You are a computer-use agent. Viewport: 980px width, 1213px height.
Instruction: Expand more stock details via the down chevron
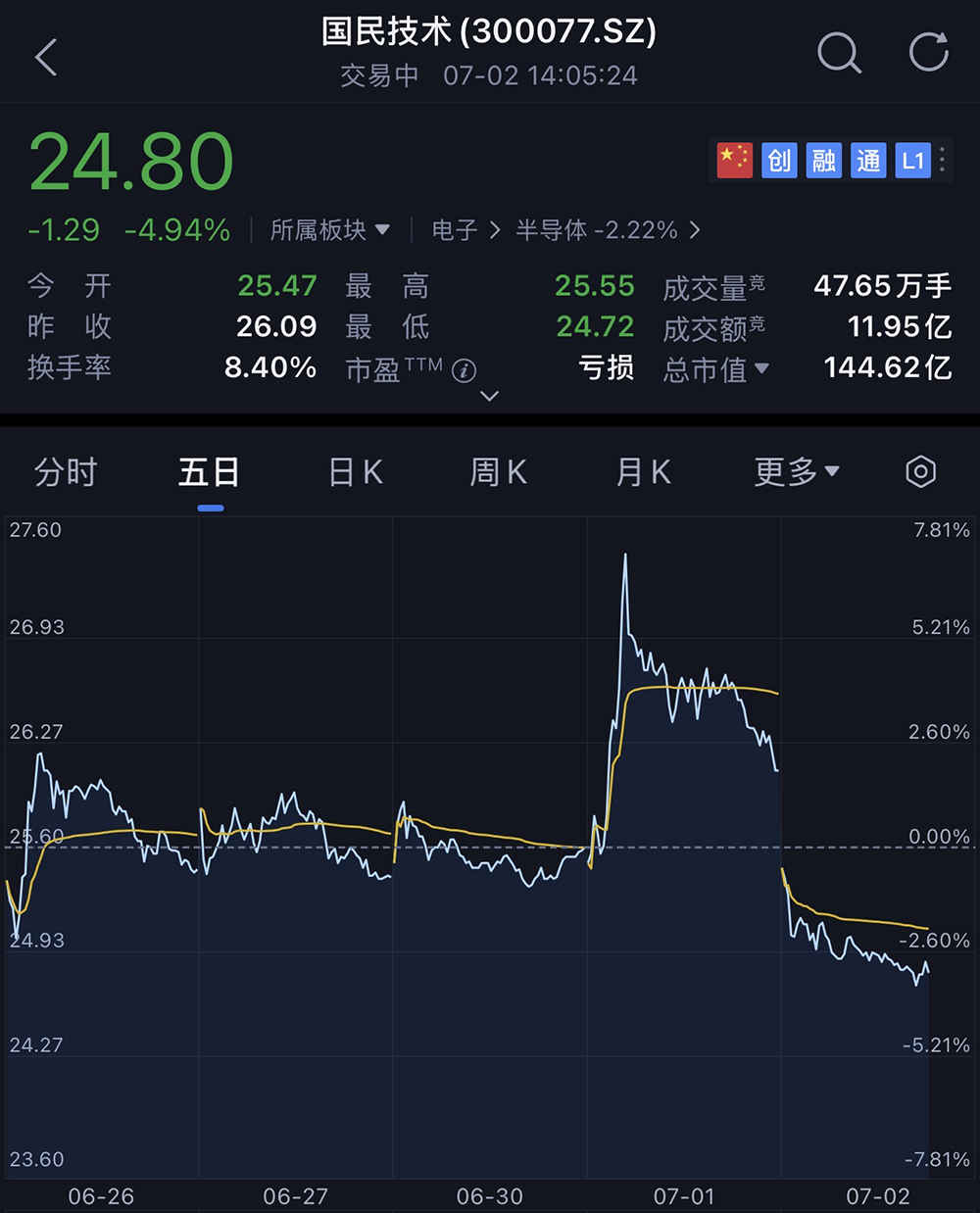tap(488, 396)
